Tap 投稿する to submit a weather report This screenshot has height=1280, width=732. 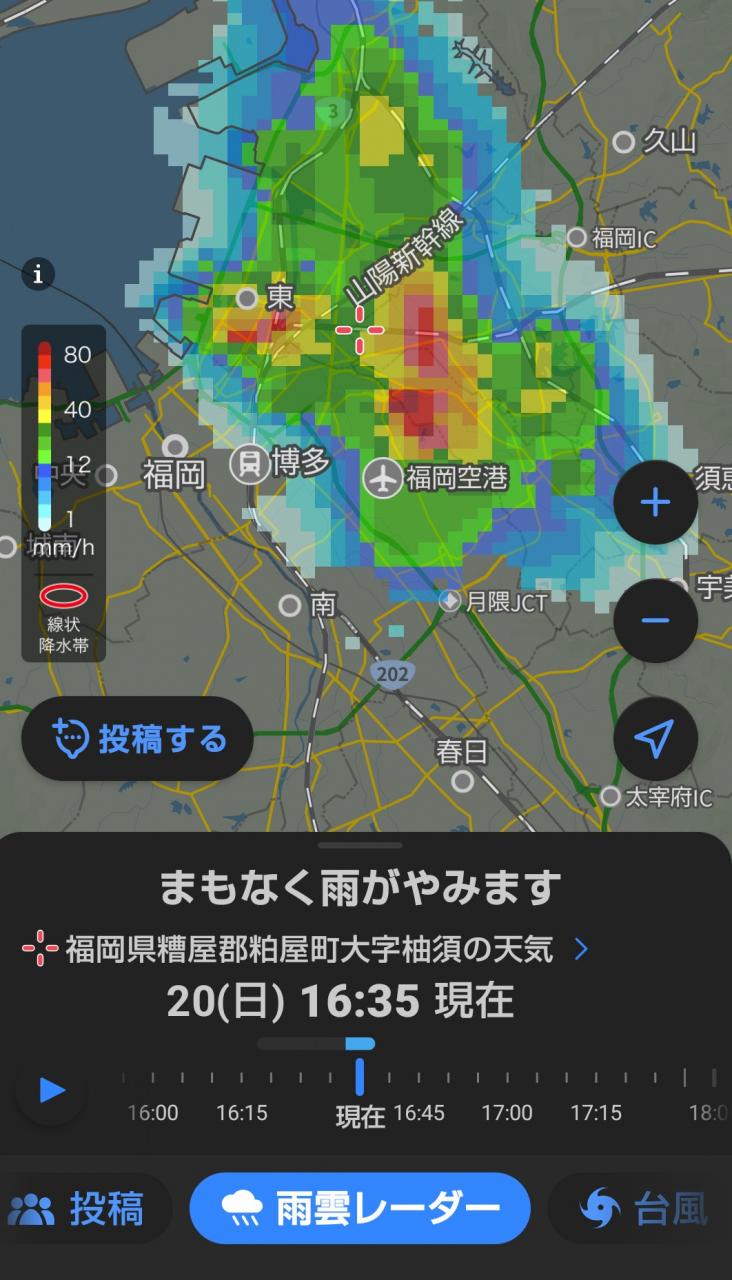[x=137, y=739]
